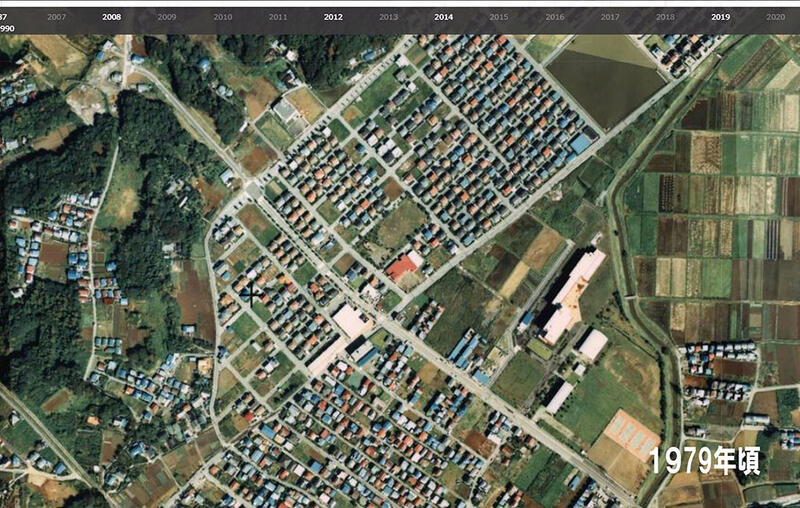
Task: Select the year 2012 on the timeline
Action: pos(333,17)
